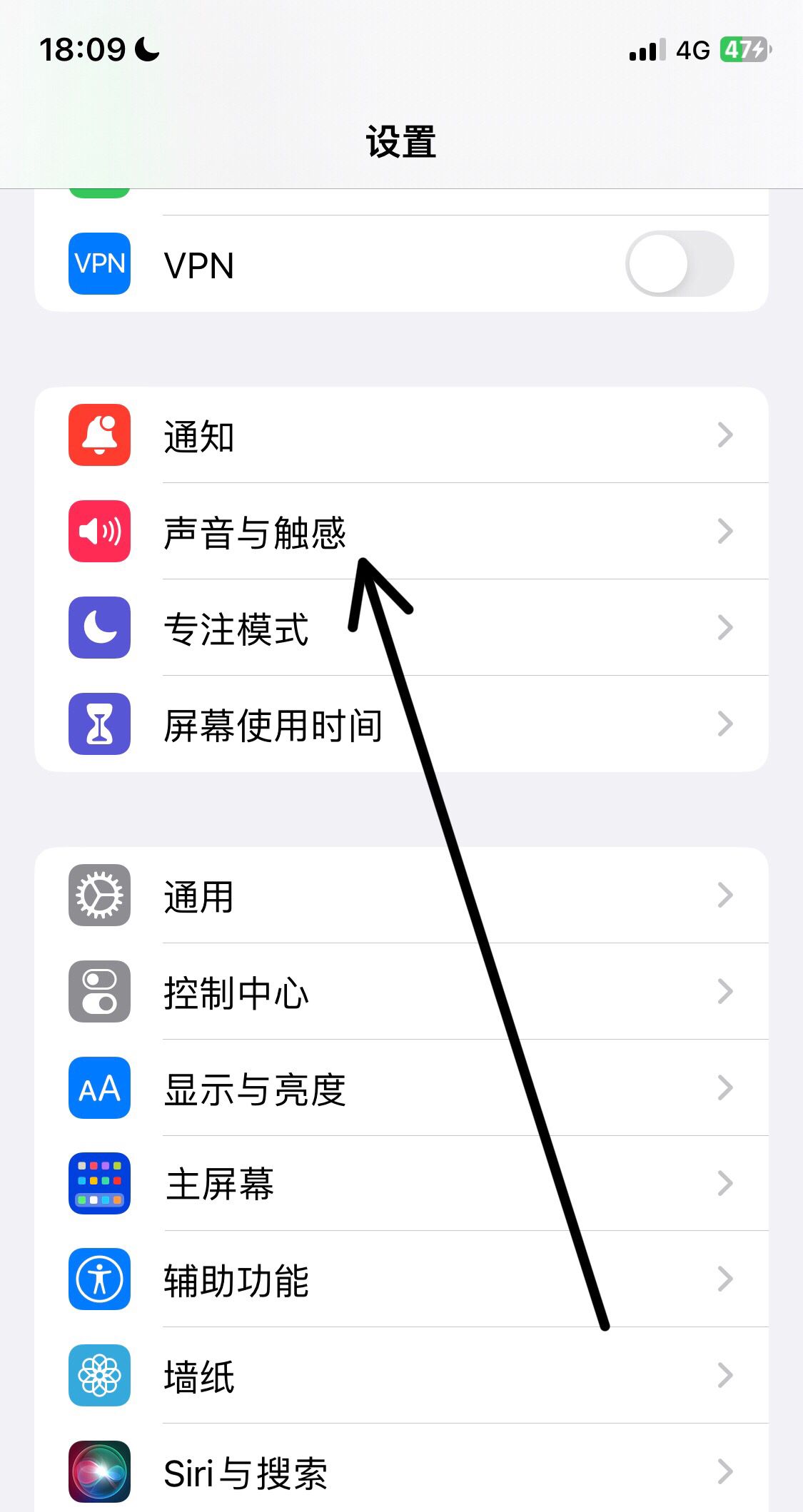Open 辅助功能 settings
803x1512 pixels.
[x=400, y=1279]
